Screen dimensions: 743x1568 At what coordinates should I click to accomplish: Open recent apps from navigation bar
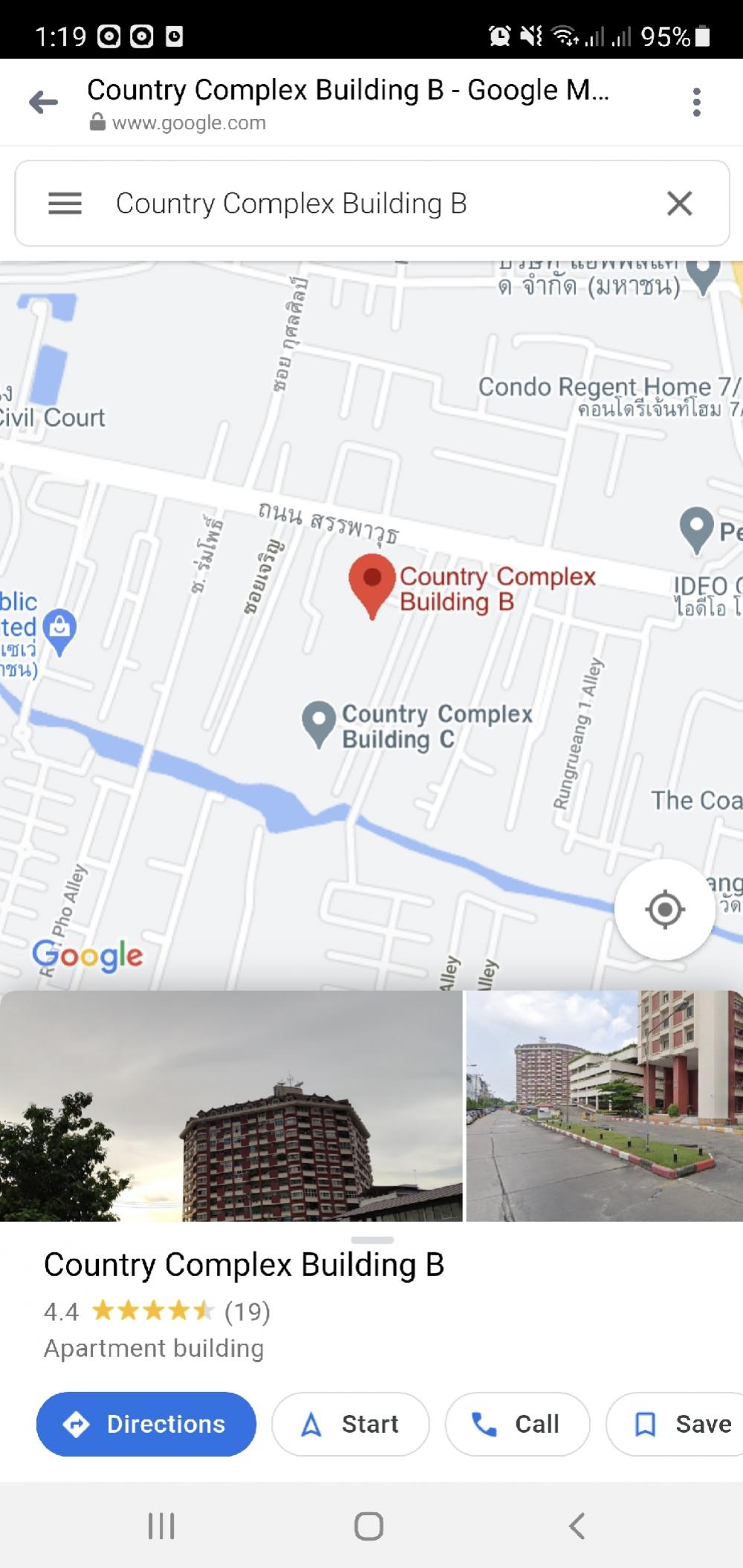(161, 1526)
